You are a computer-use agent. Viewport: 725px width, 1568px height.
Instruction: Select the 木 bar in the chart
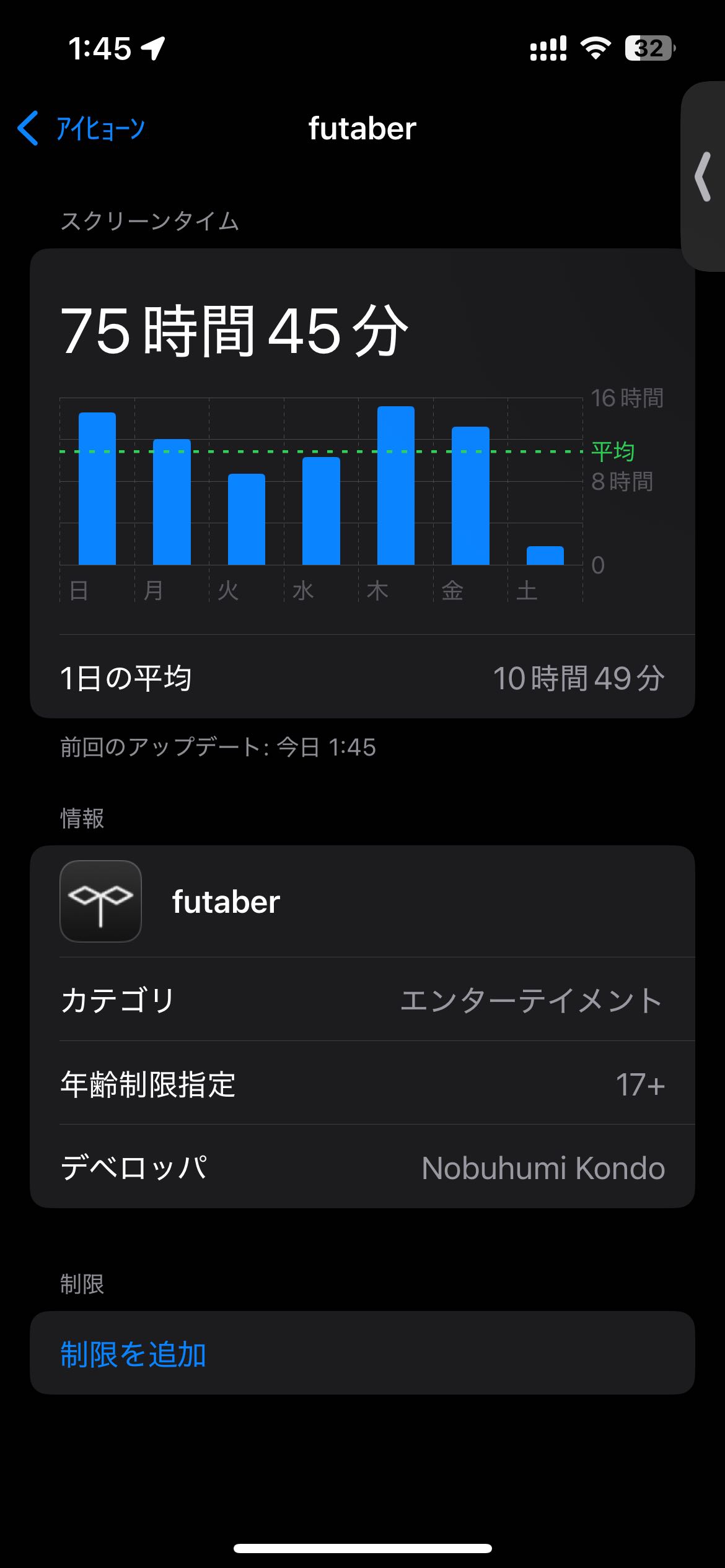(x=395, y=486)
